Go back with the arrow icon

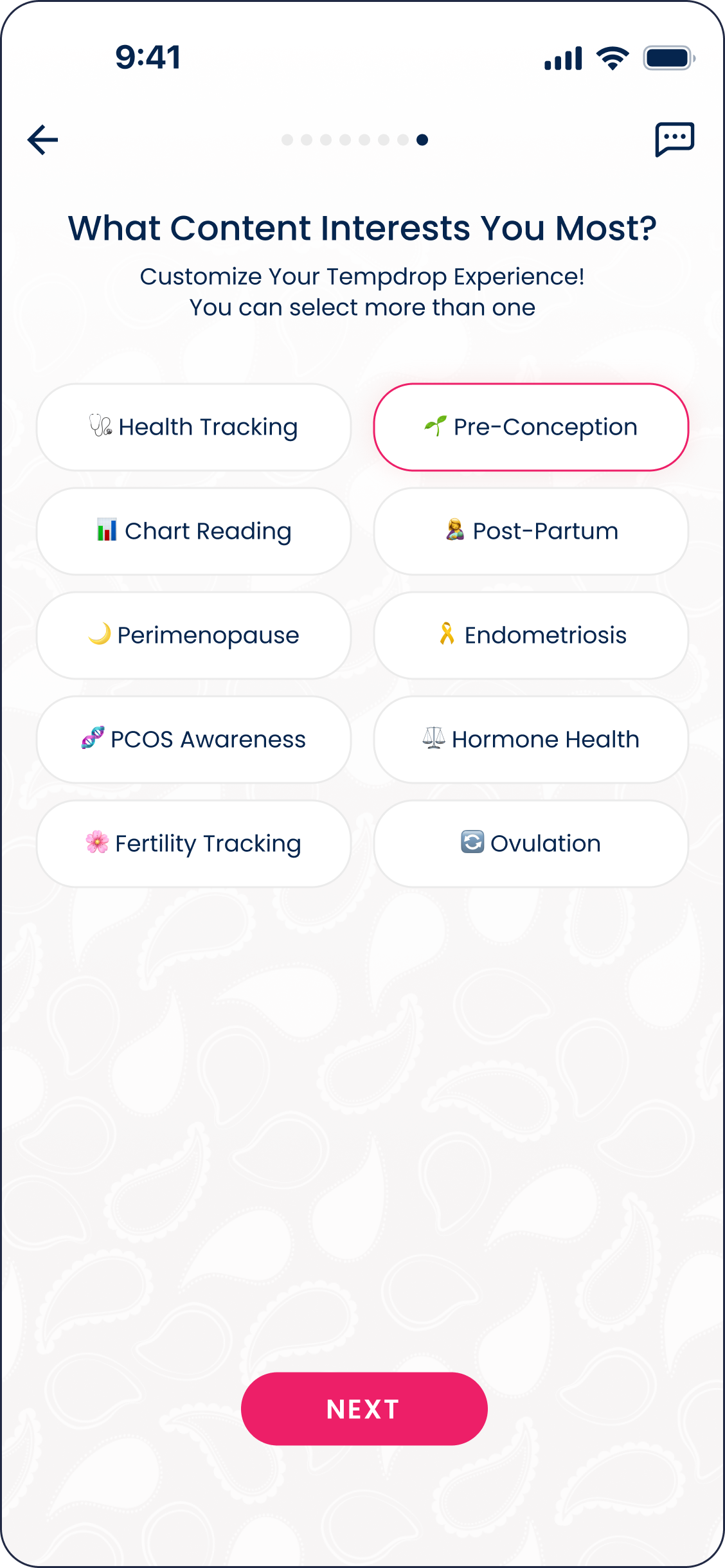[x=42, y=140]
